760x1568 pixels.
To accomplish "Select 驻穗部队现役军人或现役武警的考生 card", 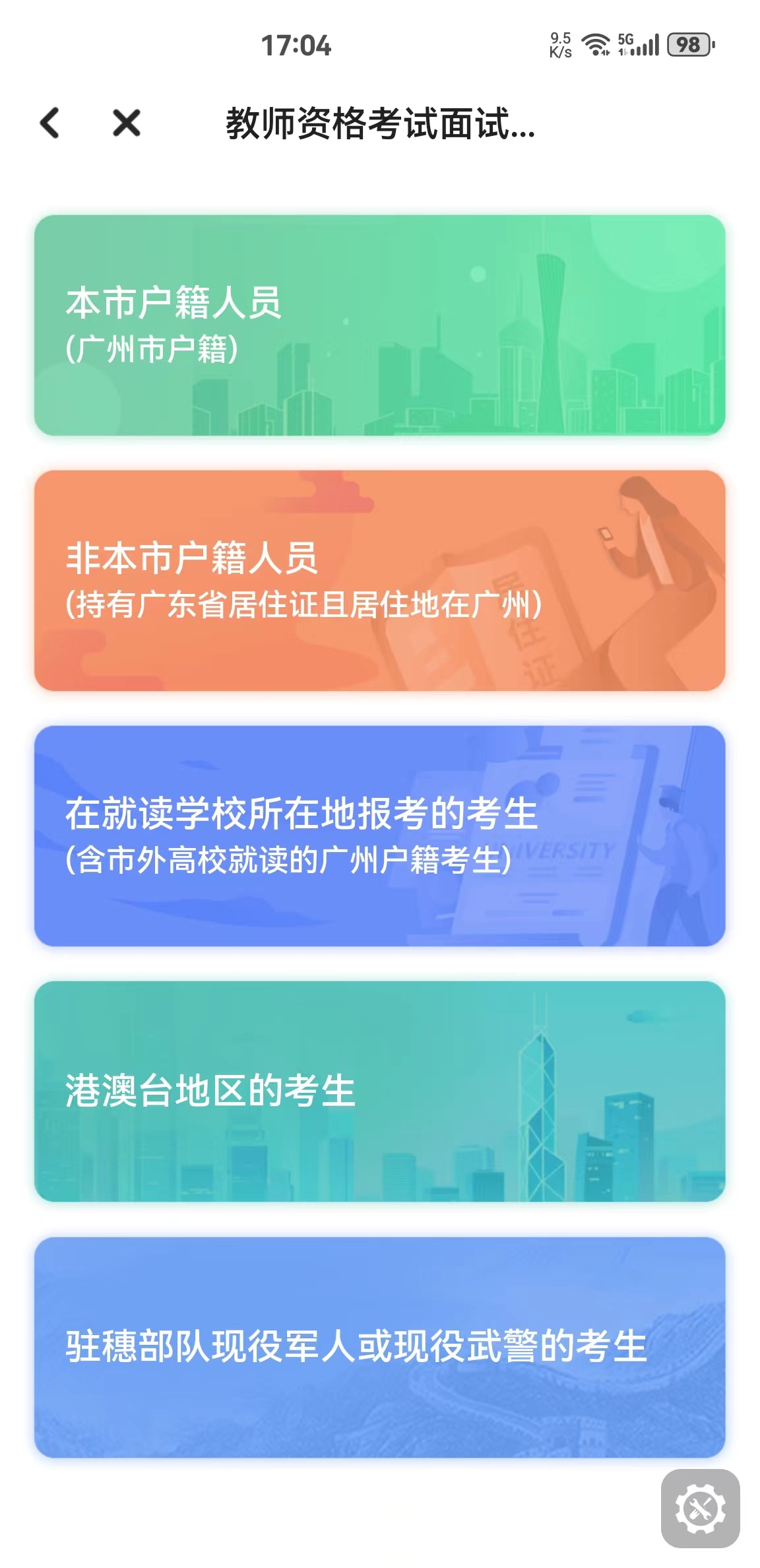I will pos(379,1346).
